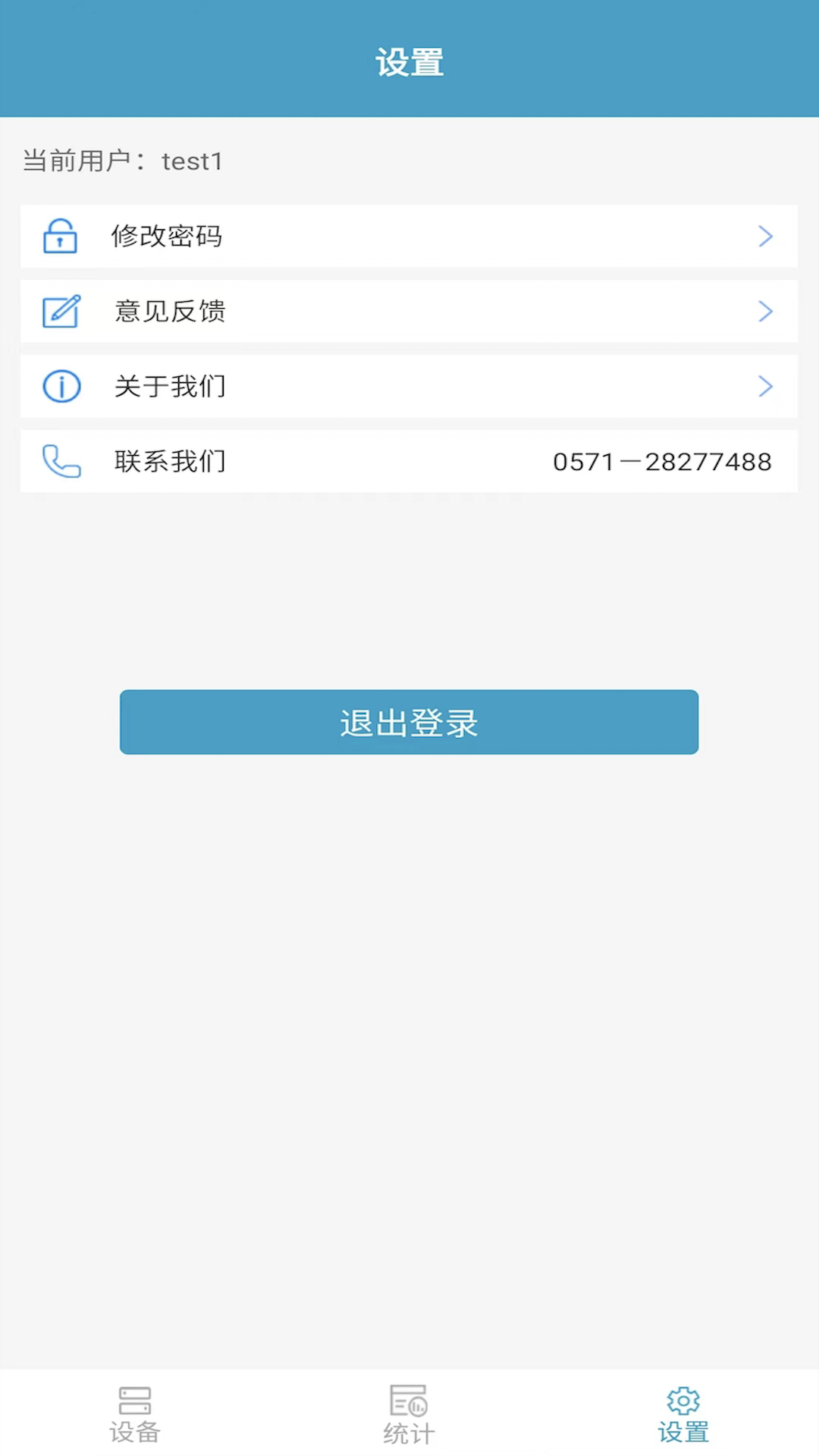Screen dimensions: 819x1456
Task: Switch to the 统计 tab
Action: [x=407, y=1412]
